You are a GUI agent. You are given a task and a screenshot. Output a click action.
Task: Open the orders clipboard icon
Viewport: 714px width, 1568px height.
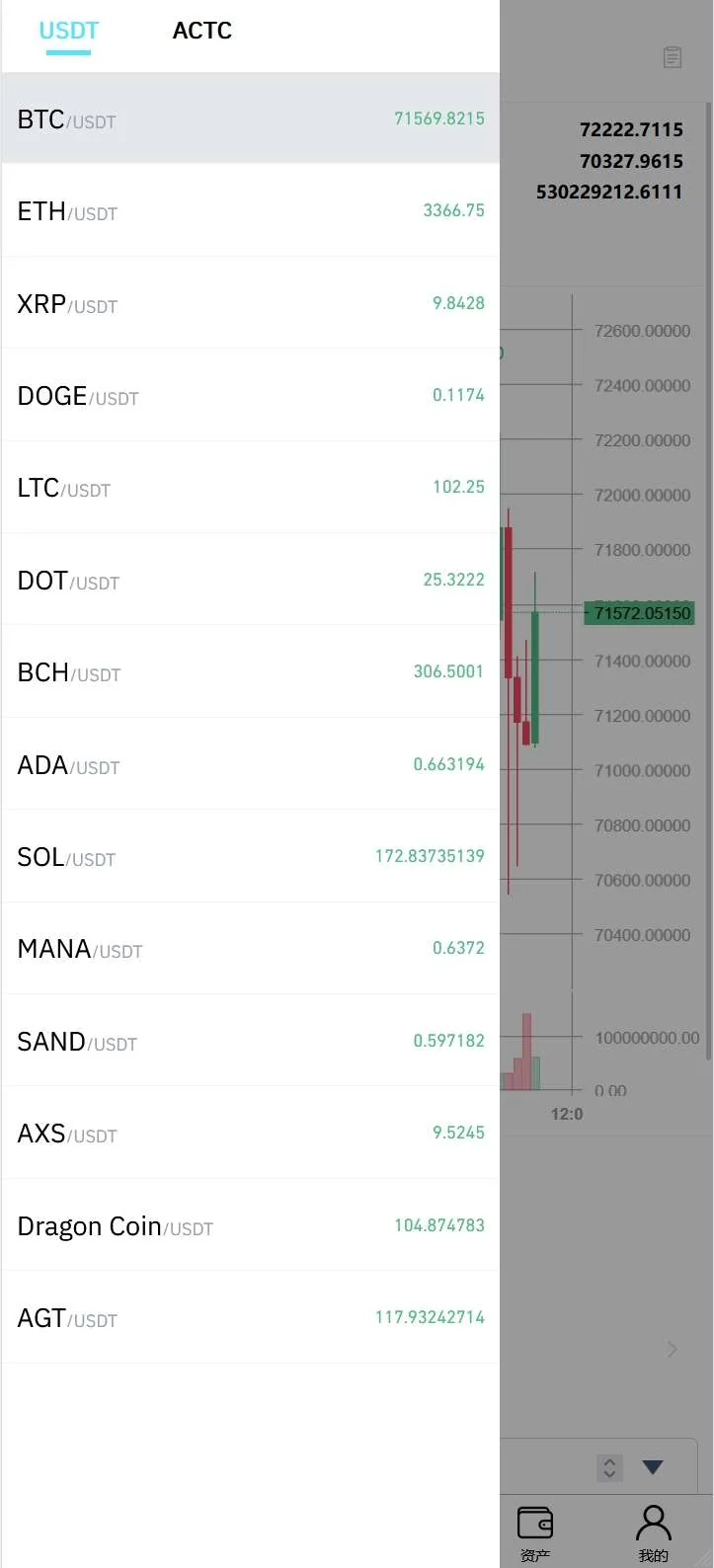tap(673, 57)
